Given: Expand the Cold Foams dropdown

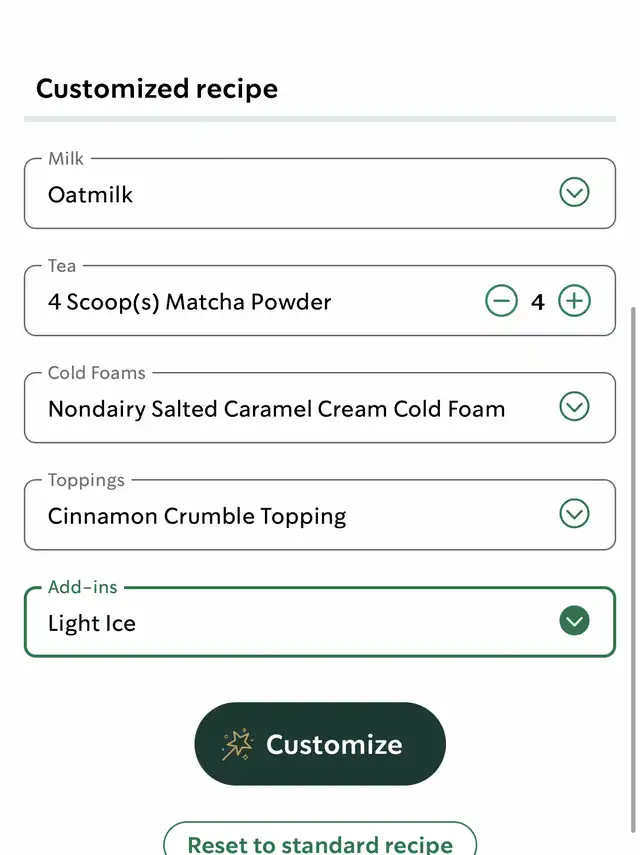Looking at the screenshot, I should [x=574, y=407].
